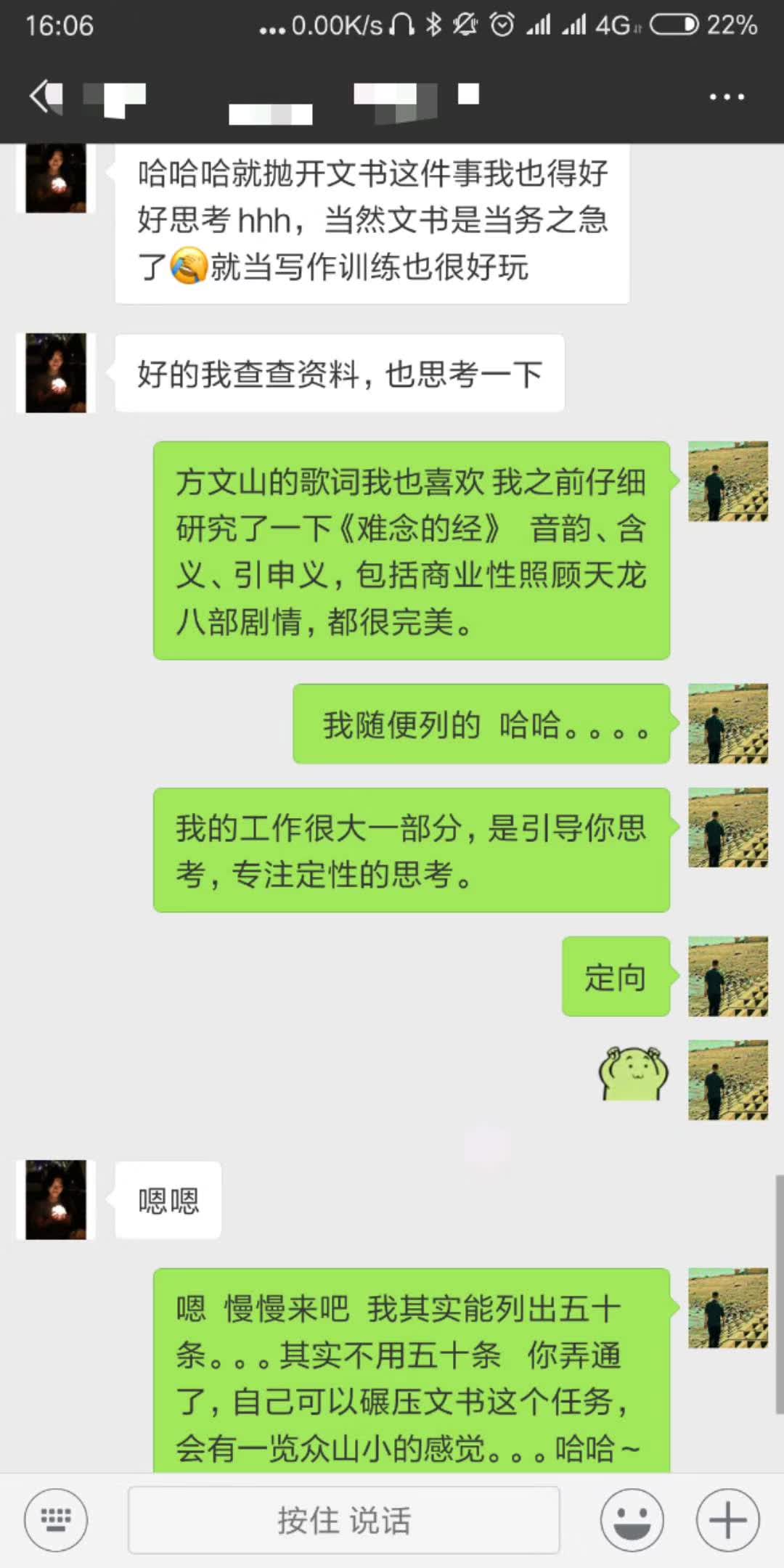
Task: View the green hands-up sticker
Action: 633,1073
